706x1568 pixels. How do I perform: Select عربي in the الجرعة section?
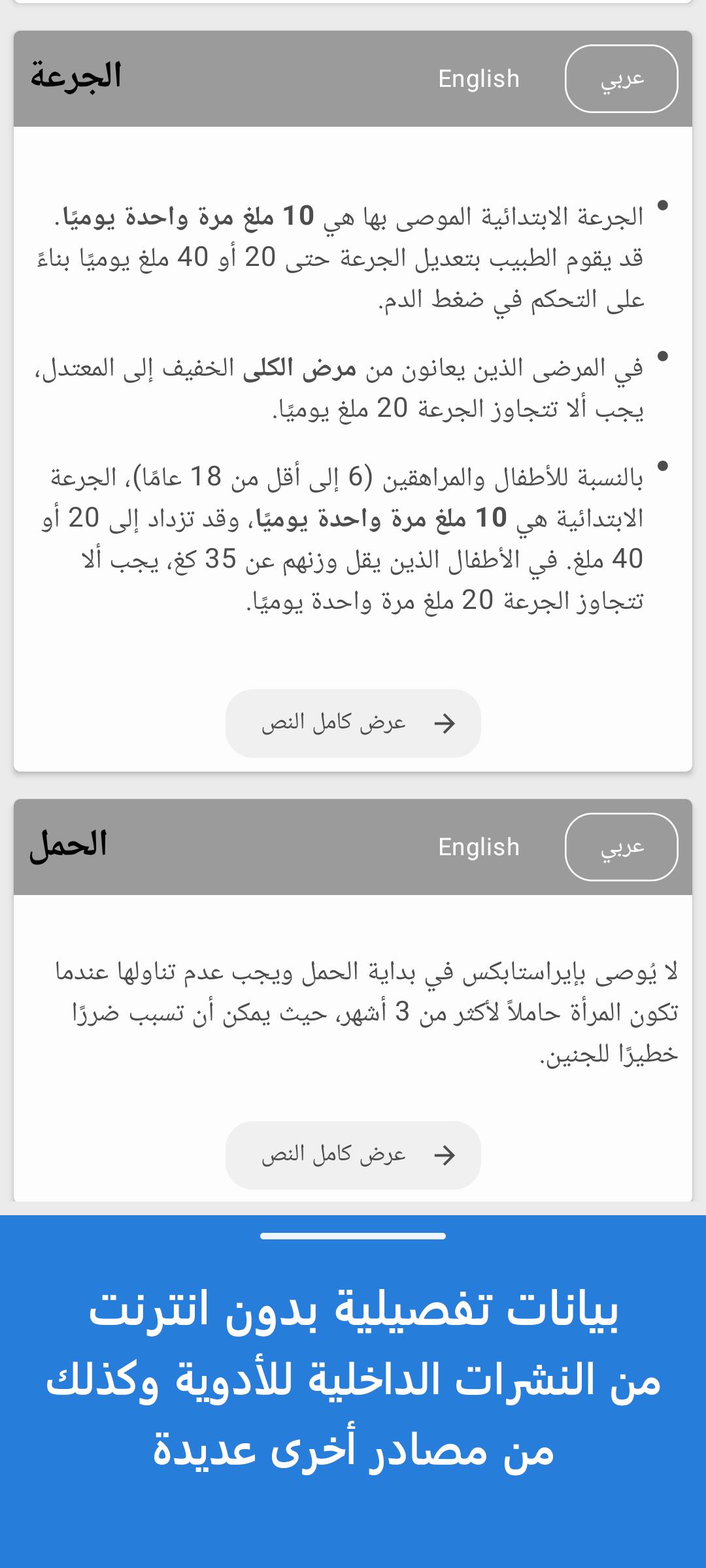[621, 79]
